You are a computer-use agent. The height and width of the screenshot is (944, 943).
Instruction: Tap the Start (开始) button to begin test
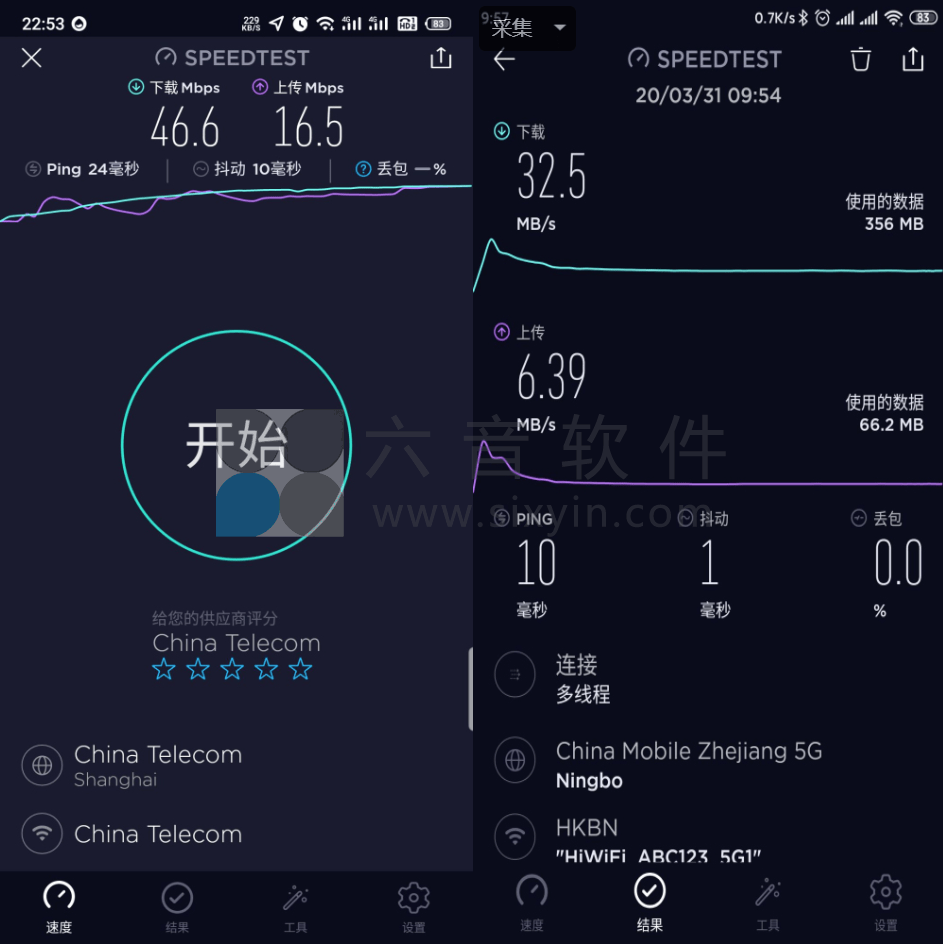click(x=236, y=444)
